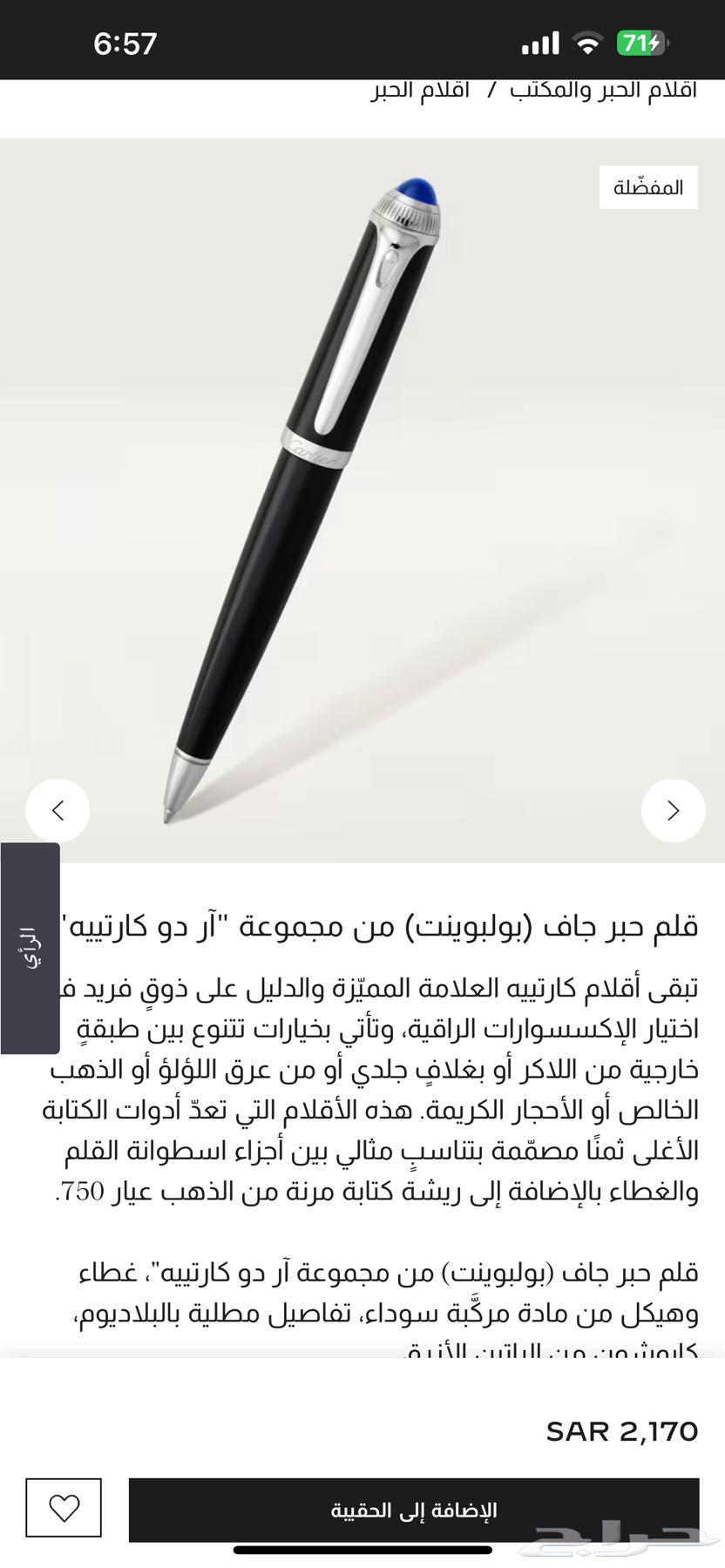Go to the اقلام الحبر breadcrumb link

click(x=420, y=90)
